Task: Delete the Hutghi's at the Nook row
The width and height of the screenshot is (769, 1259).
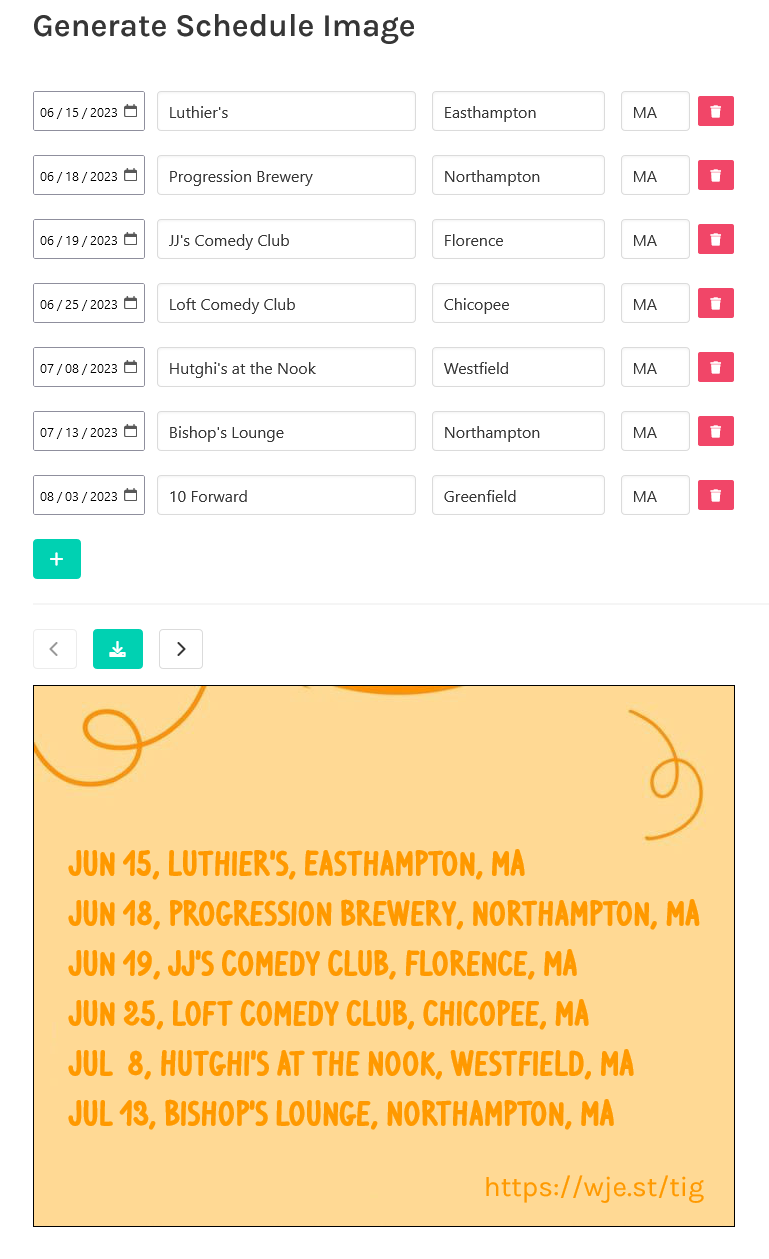Action: click(x=716, y=367)
